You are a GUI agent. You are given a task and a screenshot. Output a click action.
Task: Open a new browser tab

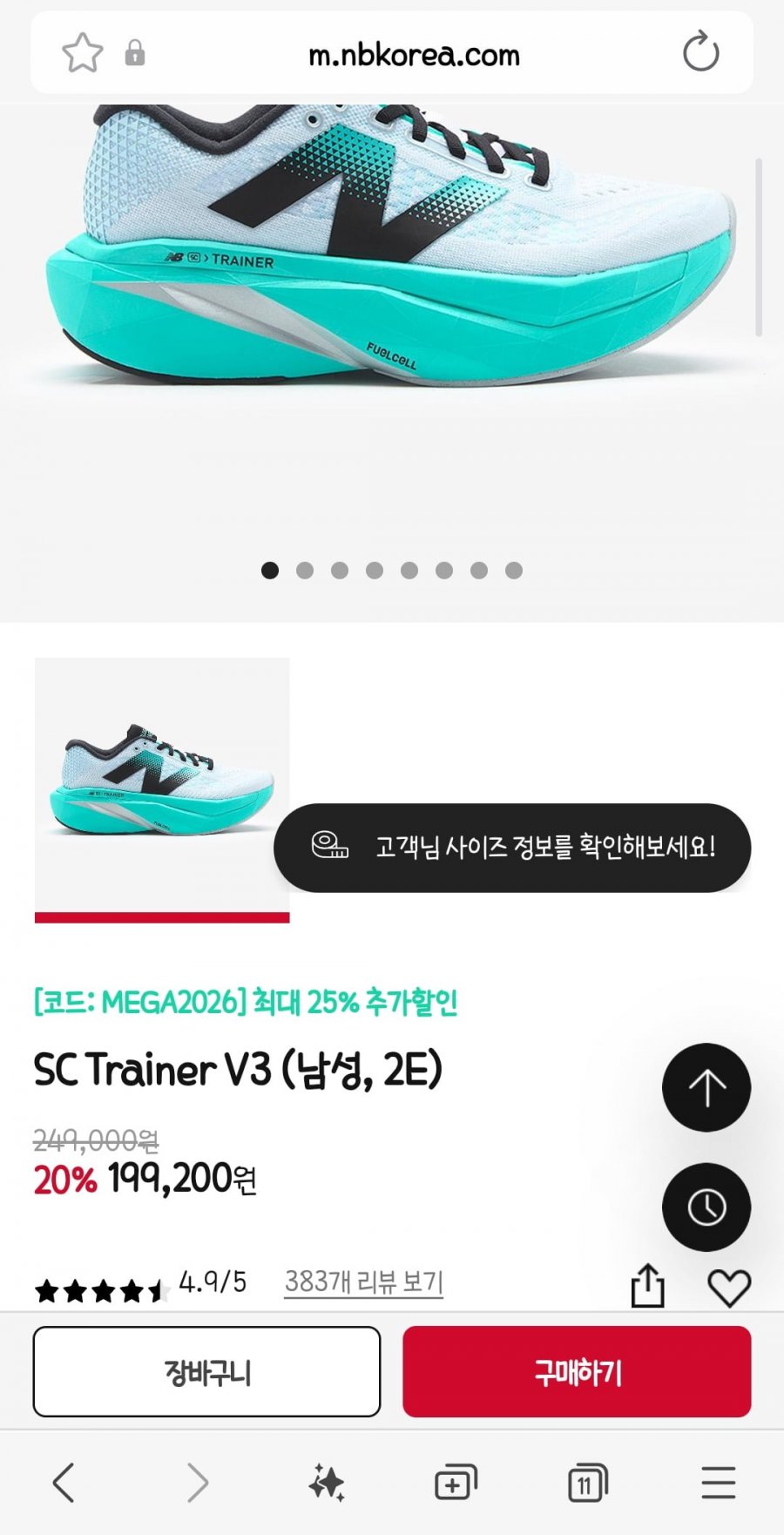456,1483
